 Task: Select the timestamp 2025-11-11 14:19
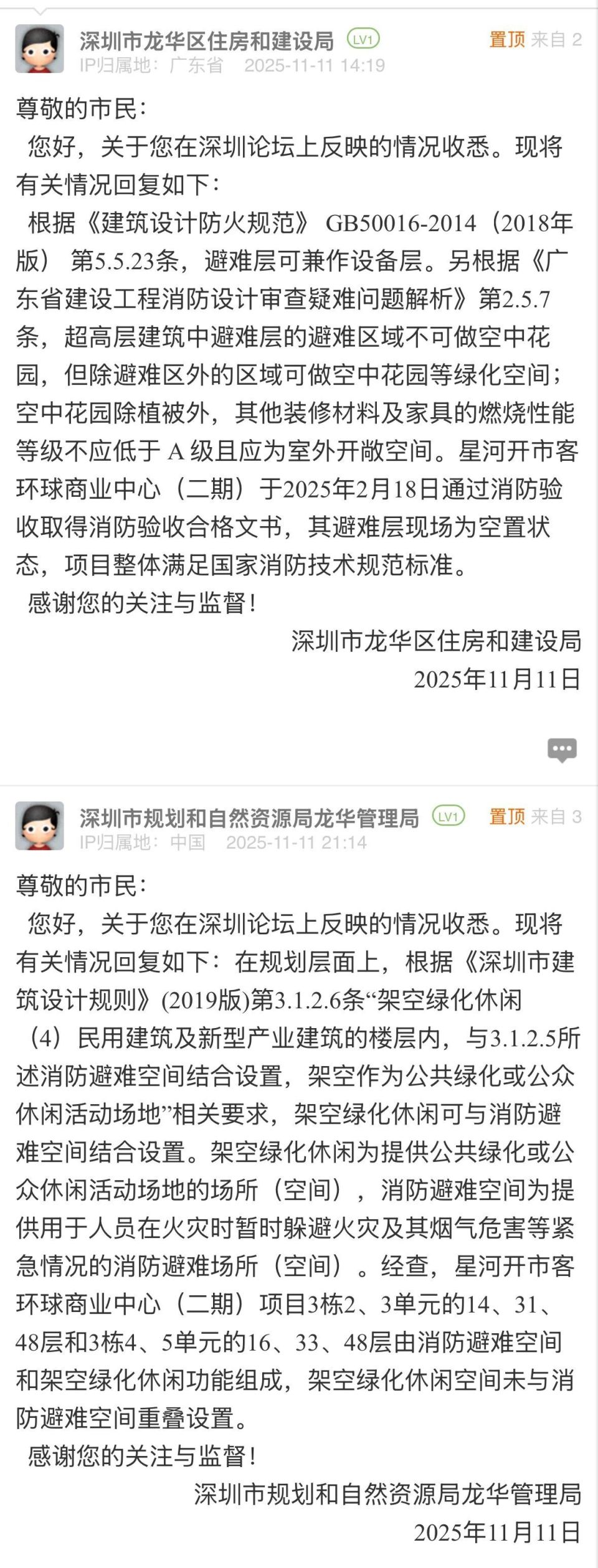click(x=315, y=64)
